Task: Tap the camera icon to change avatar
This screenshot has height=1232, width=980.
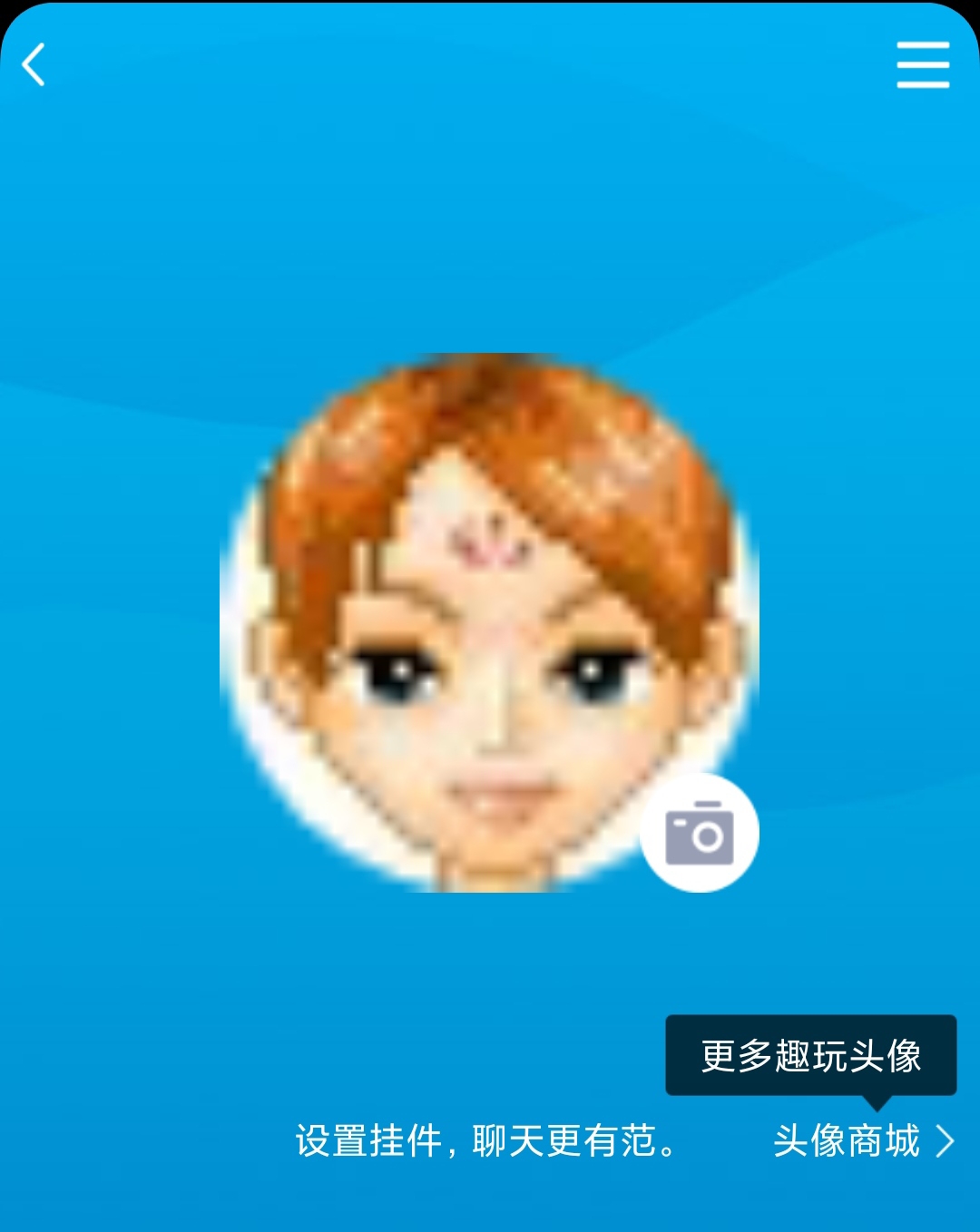Action: (699, 833)
